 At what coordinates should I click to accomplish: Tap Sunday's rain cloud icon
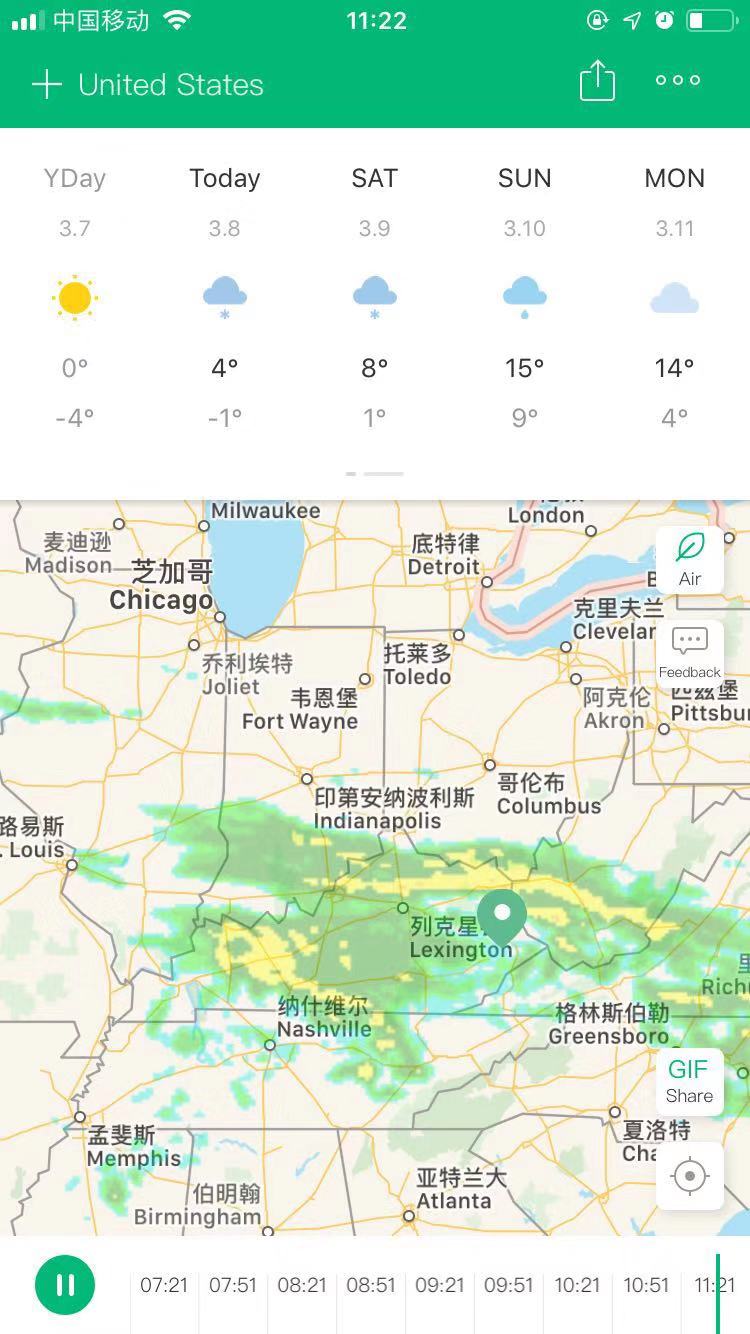click(x=524, y=297)
